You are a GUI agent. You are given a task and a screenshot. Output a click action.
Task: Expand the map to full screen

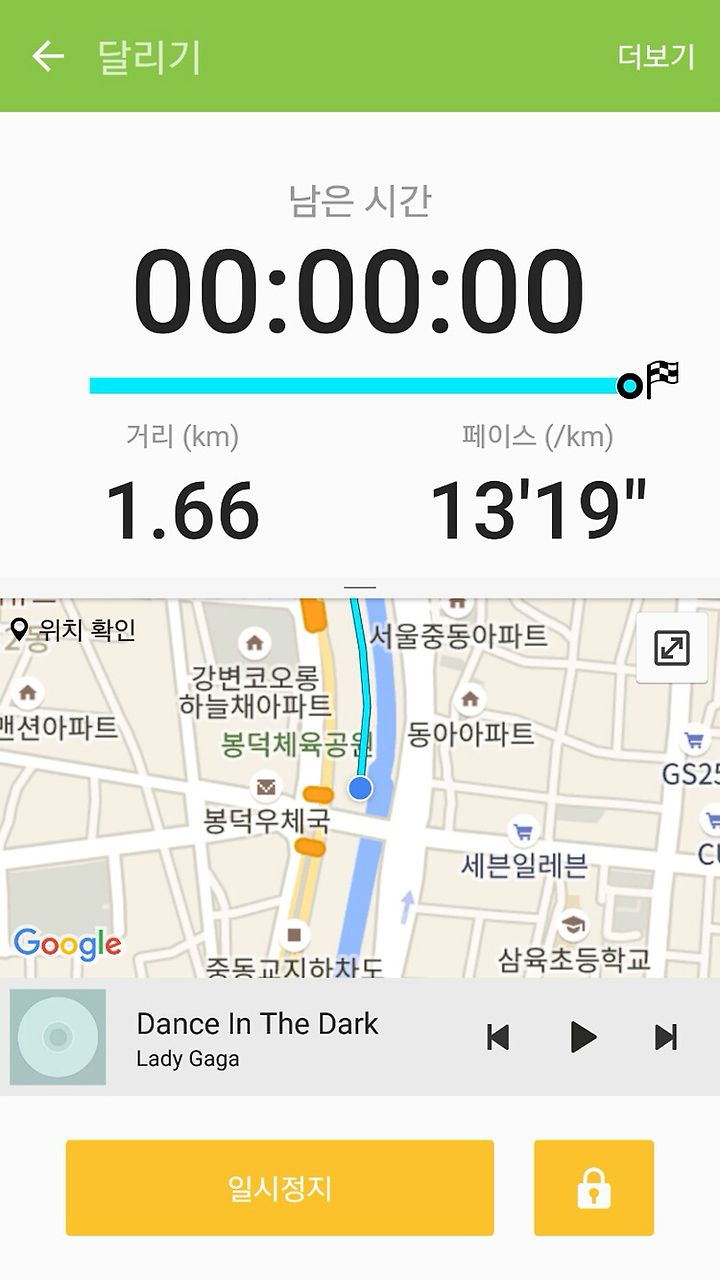pos(672,648)
